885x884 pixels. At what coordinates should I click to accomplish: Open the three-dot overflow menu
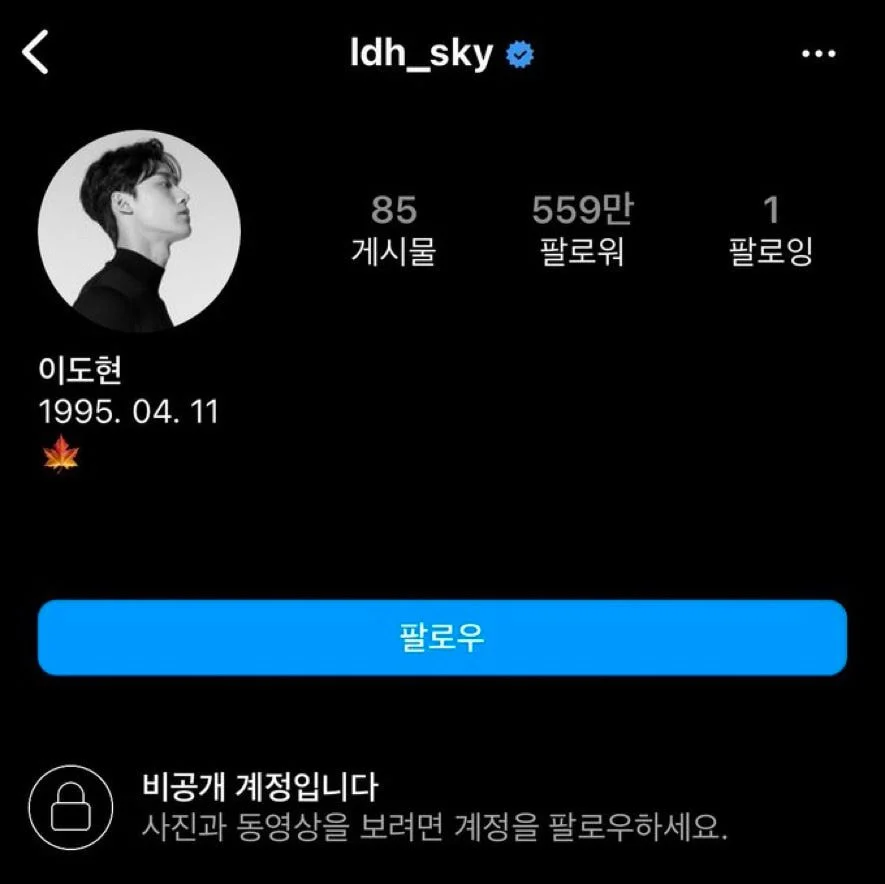[818, 54]
